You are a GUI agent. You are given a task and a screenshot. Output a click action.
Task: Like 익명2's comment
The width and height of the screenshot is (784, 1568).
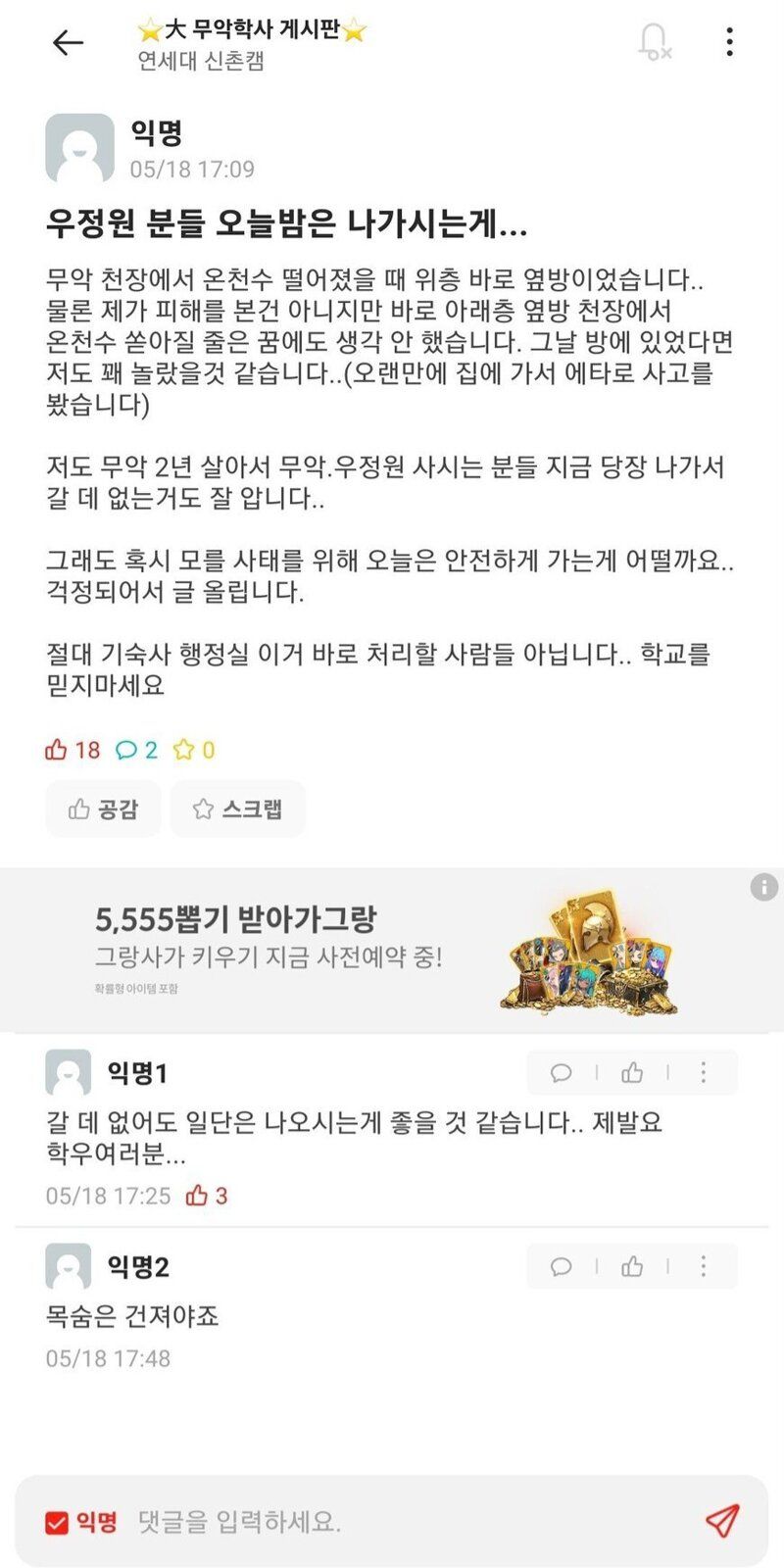[632, 1267]
